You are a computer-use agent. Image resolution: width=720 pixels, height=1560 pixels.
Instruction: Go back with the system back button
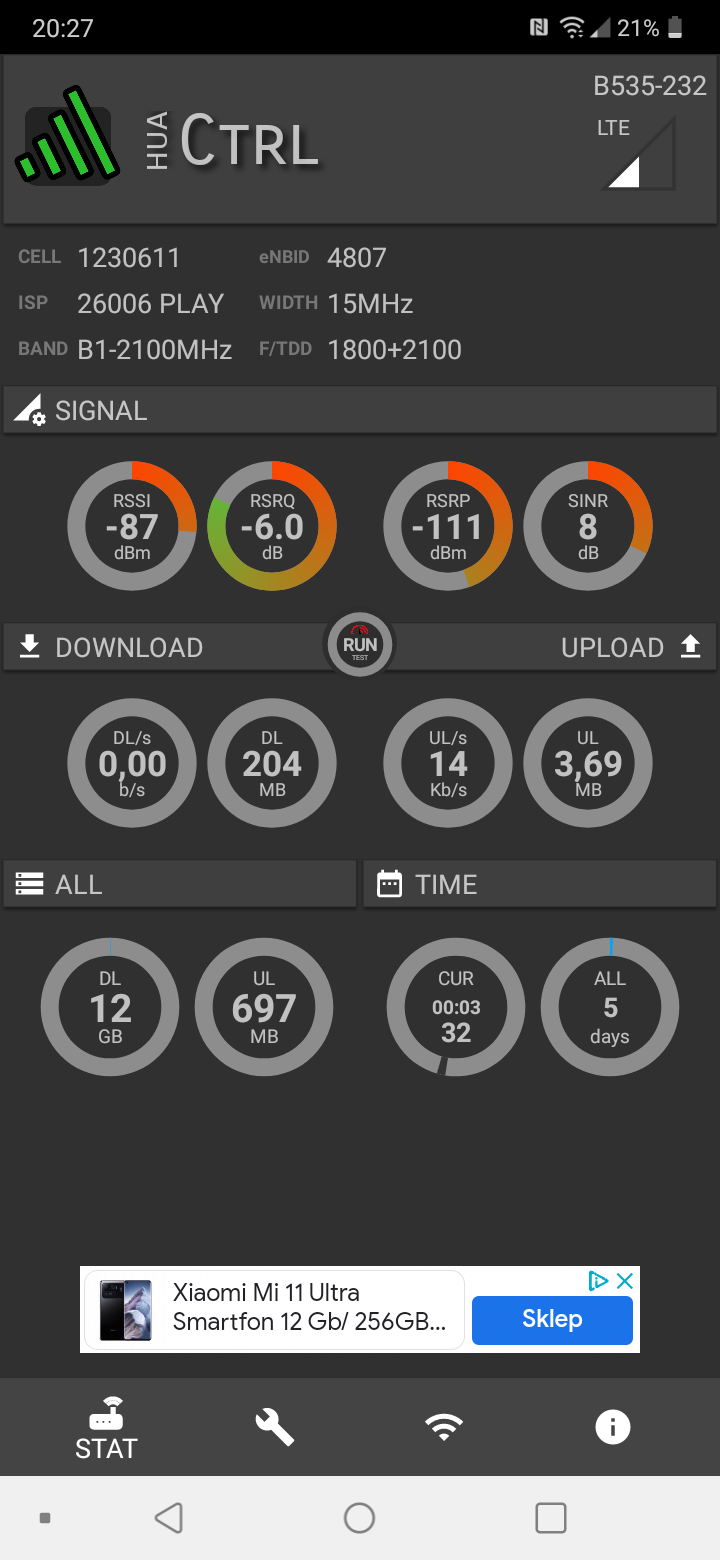click(169, 1518)
